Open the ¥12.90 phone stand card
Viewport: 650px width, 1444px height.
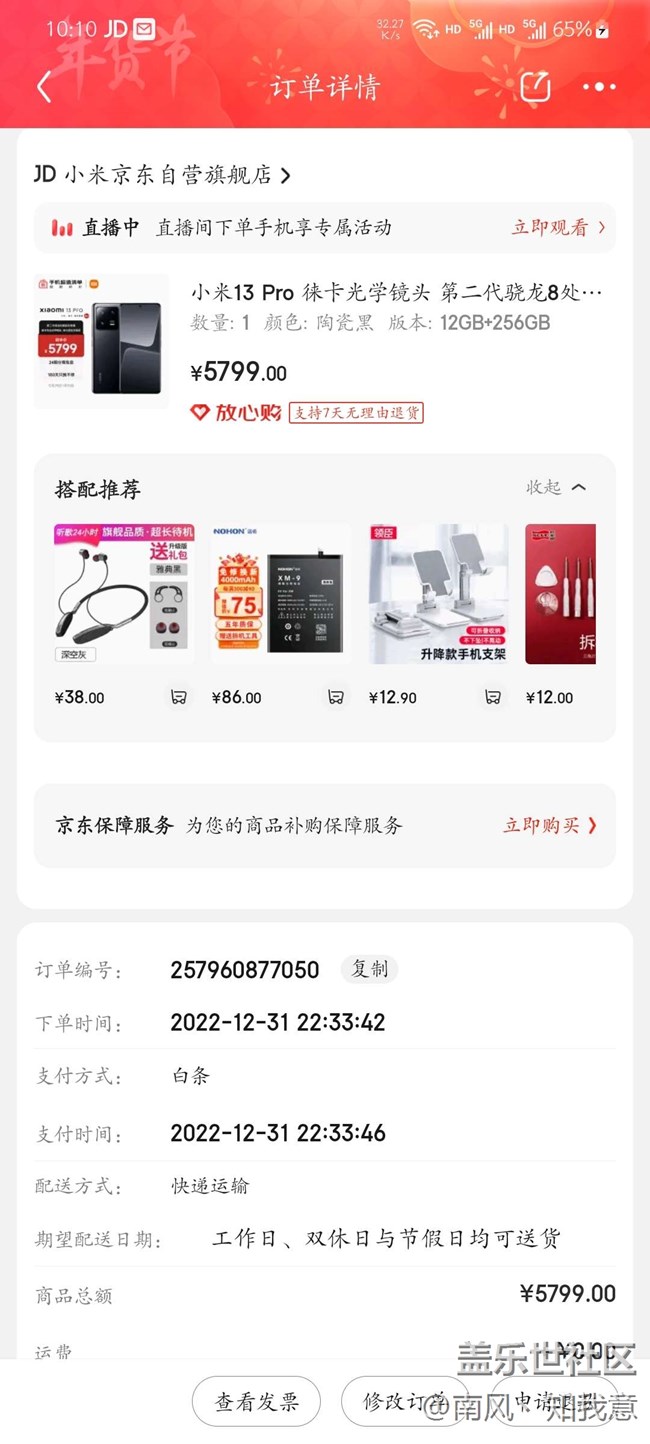[x=438, y=594]
